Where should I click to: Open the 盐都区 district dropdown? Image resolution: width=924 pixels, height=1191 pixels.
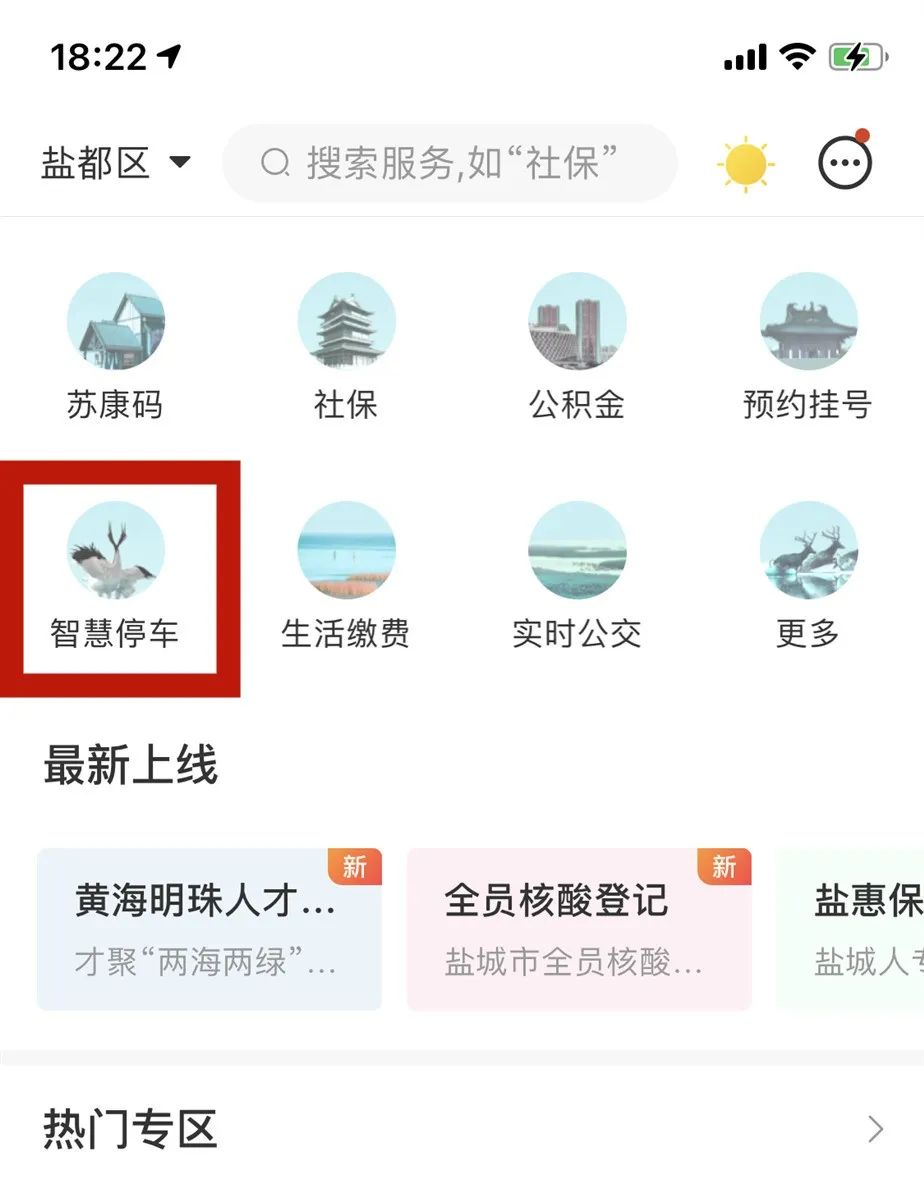pos(116,162)
